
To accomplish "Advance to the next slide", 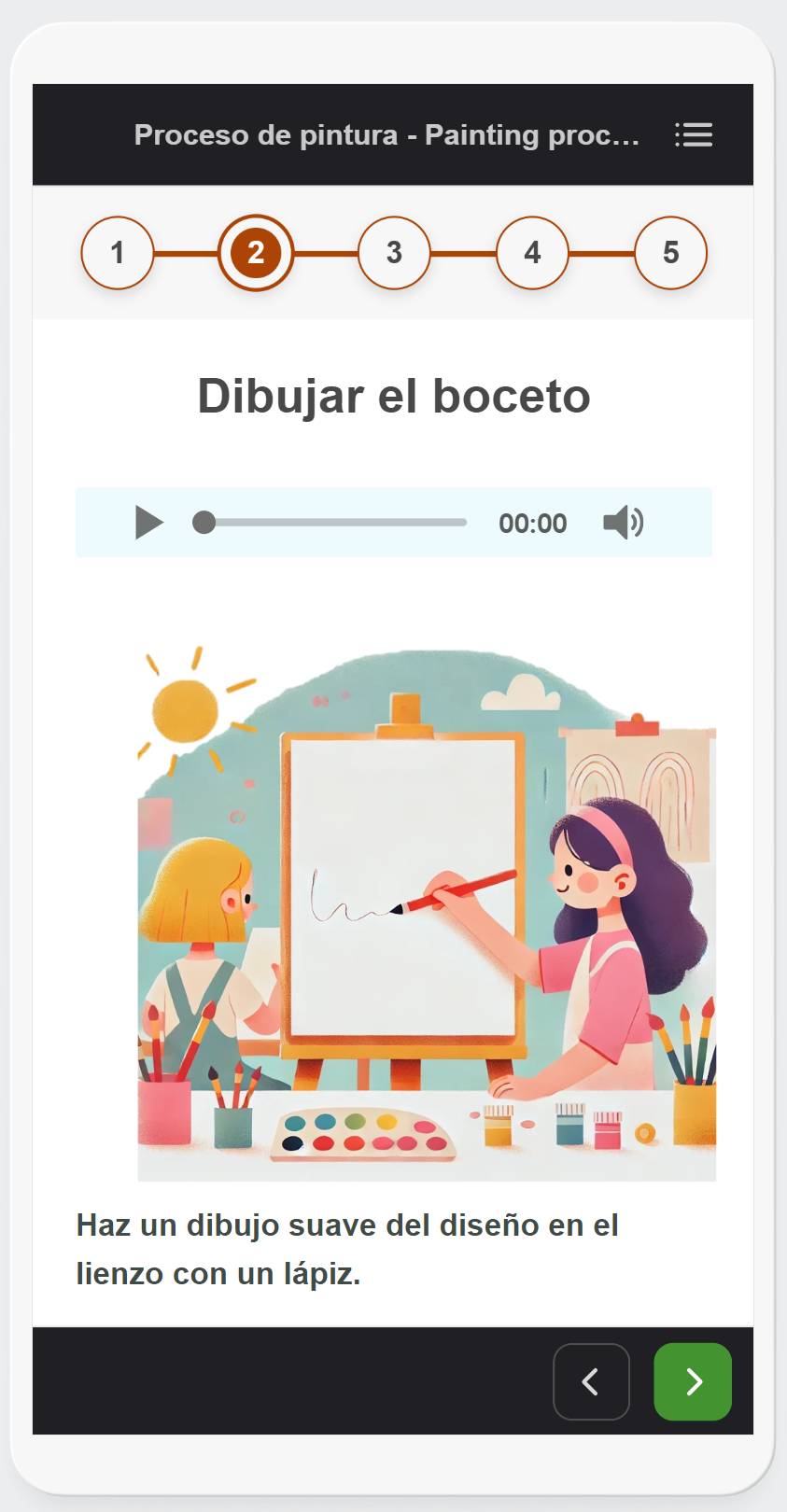I will tap(693, 1381).
